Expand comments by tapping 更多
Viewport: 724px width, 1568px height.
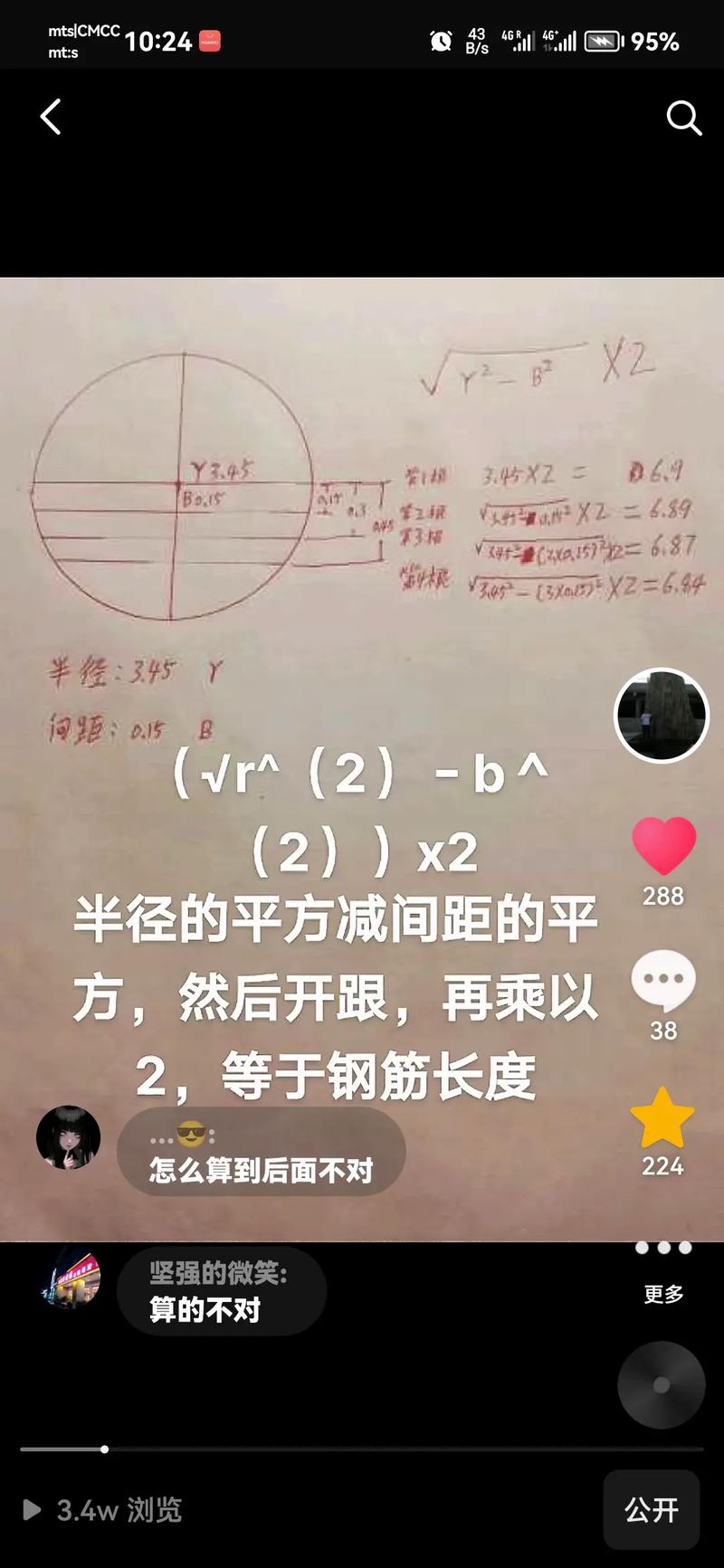click(663, 1294)
